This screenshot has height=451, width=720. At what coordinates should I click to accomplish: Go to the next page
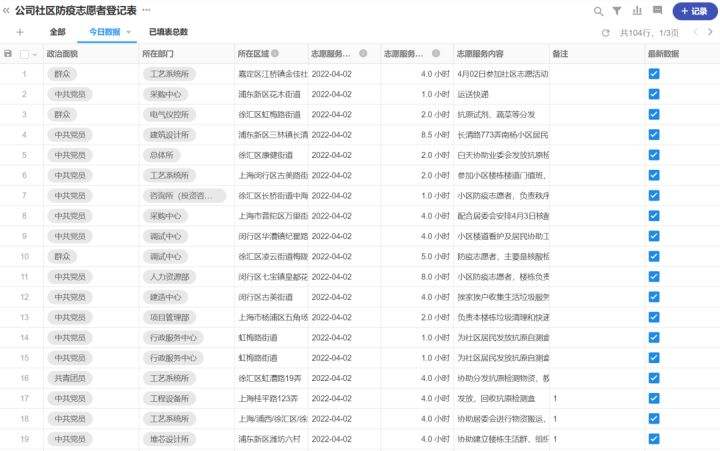pyautogui.click(x=711, y=33)
